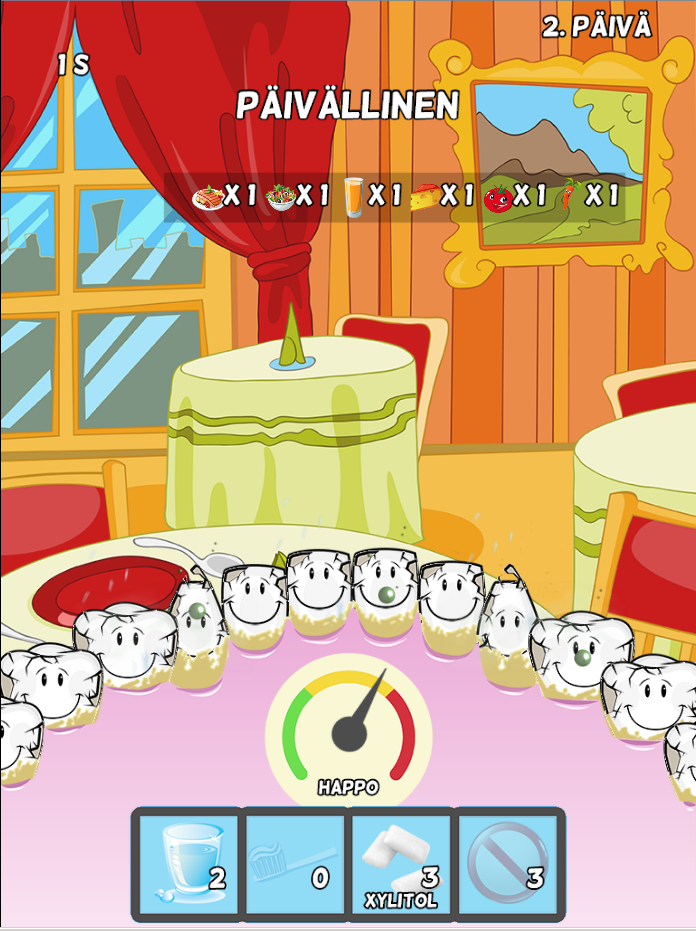This screenshot has width=696, height=931.
Task: Select the toothbrush item
Action: (x=295, y=864)
